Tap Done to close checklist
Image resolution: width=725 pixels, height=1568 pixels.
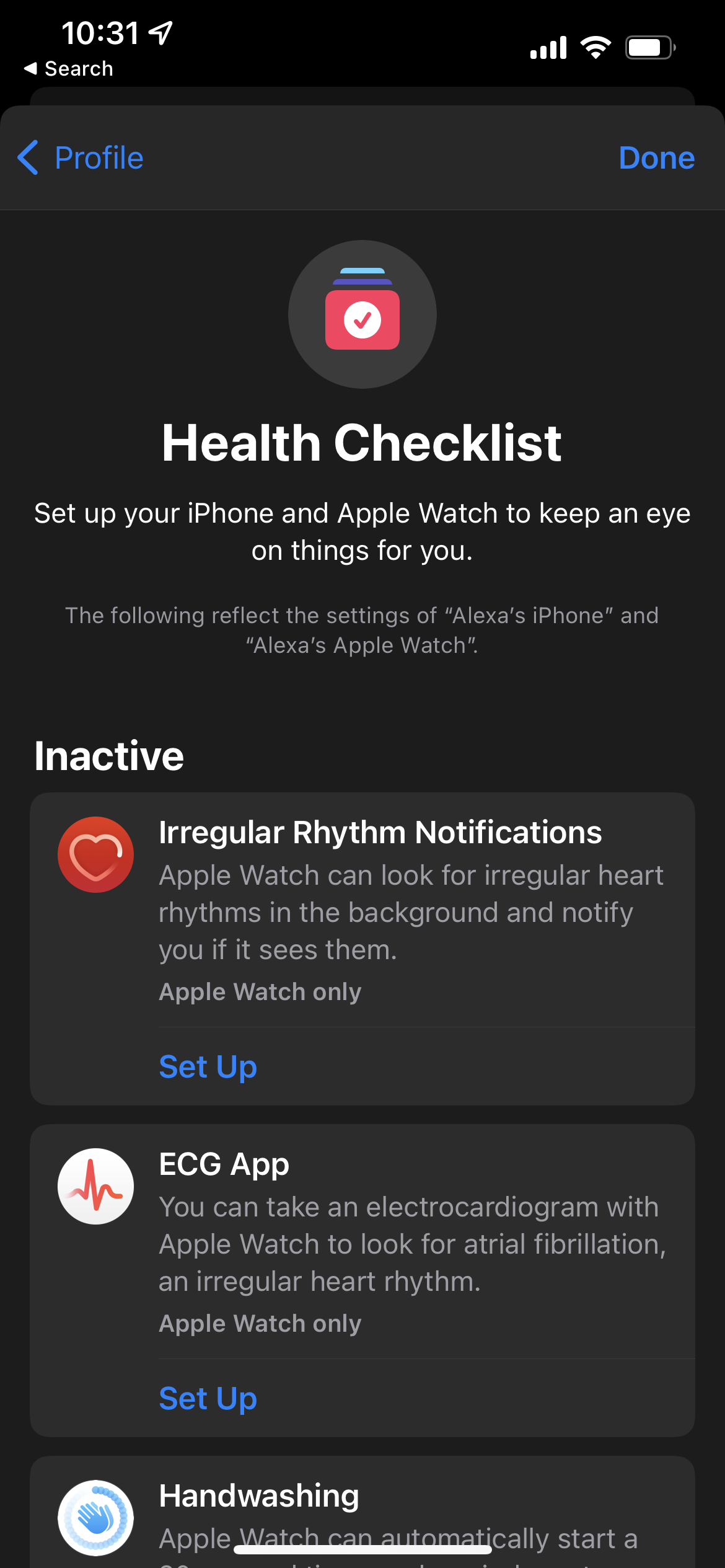click(656, 157)
